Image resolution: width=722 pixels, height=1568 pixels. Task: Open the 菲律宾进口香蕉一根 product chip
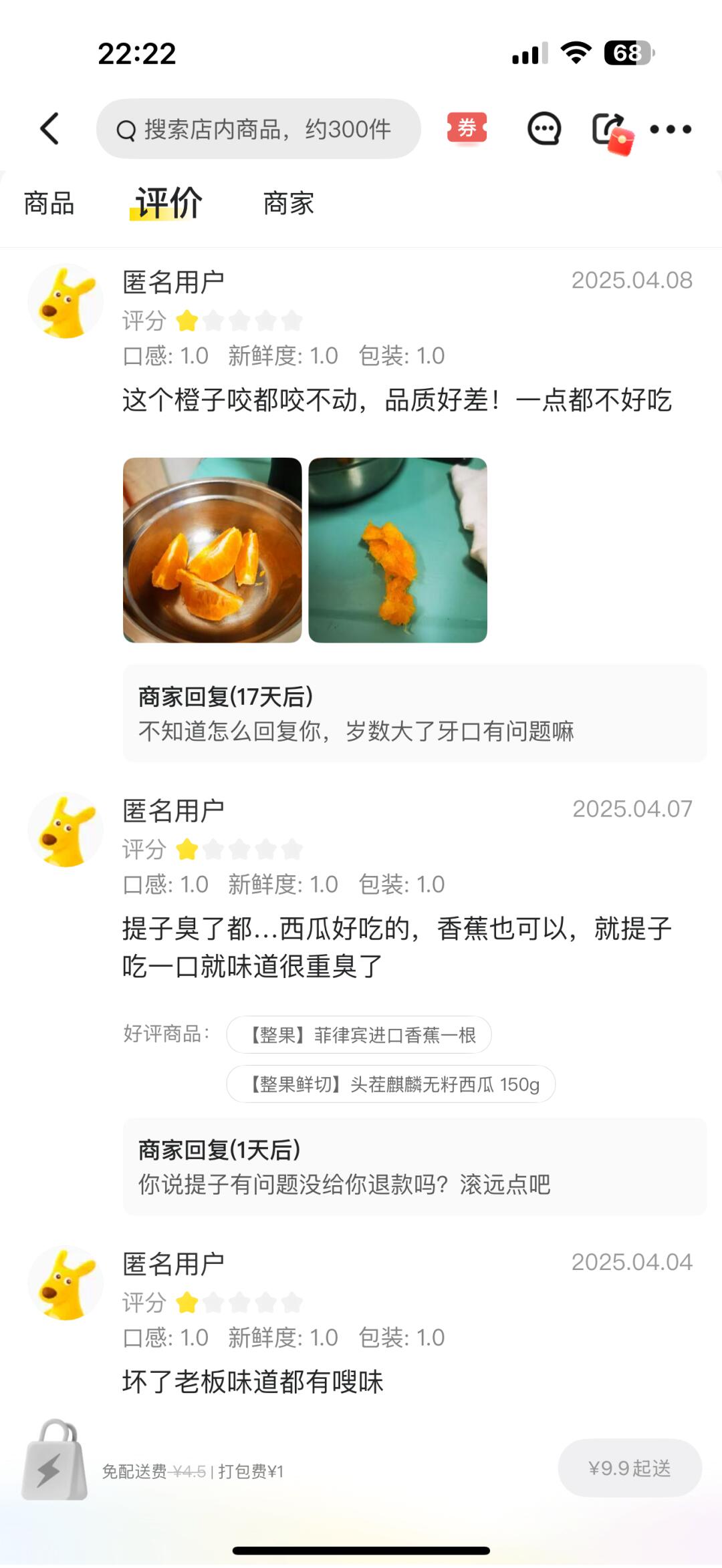[x=359, y=1035]
